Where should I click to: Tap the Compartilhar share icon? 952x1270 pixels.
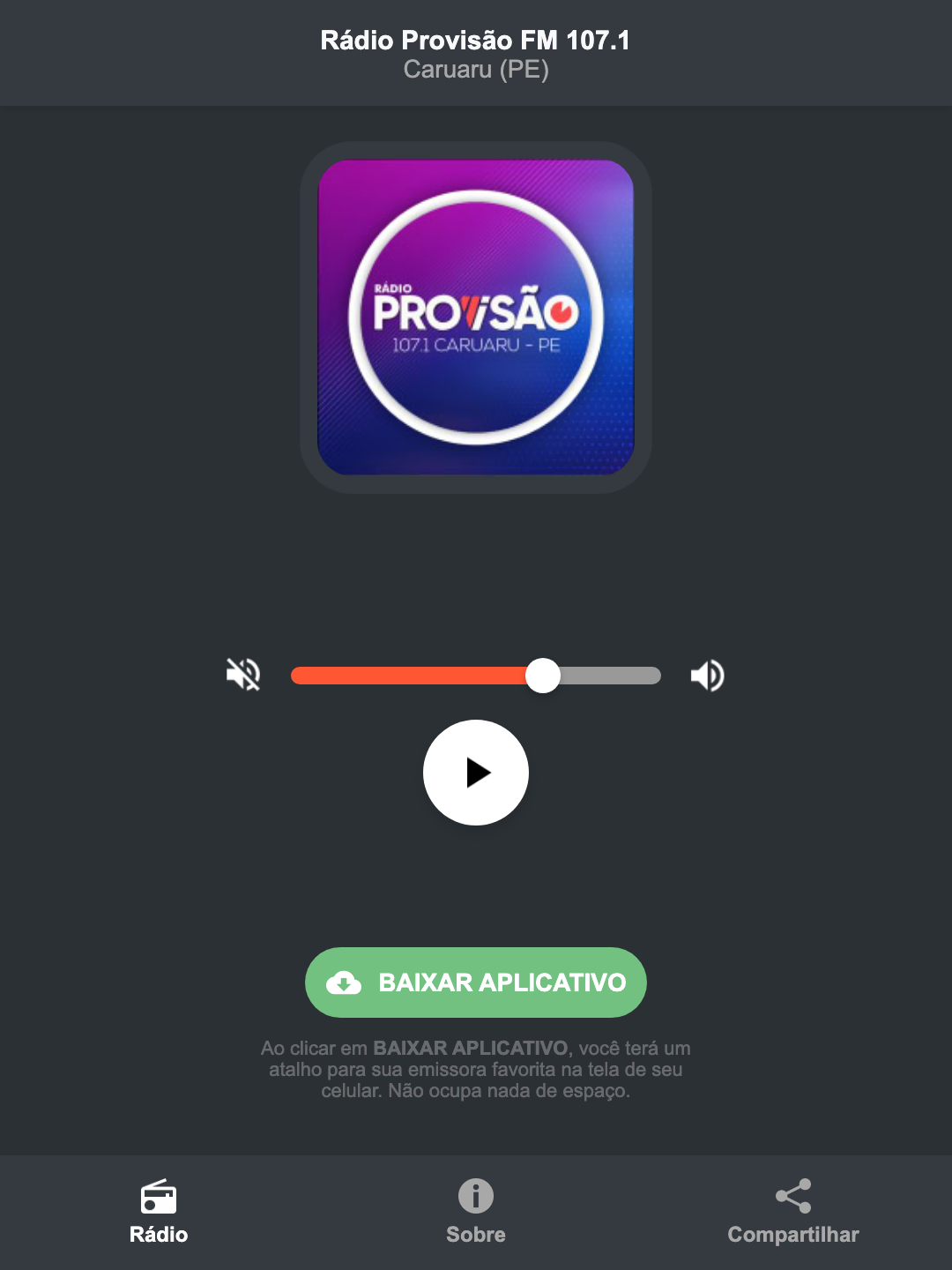792,1195
